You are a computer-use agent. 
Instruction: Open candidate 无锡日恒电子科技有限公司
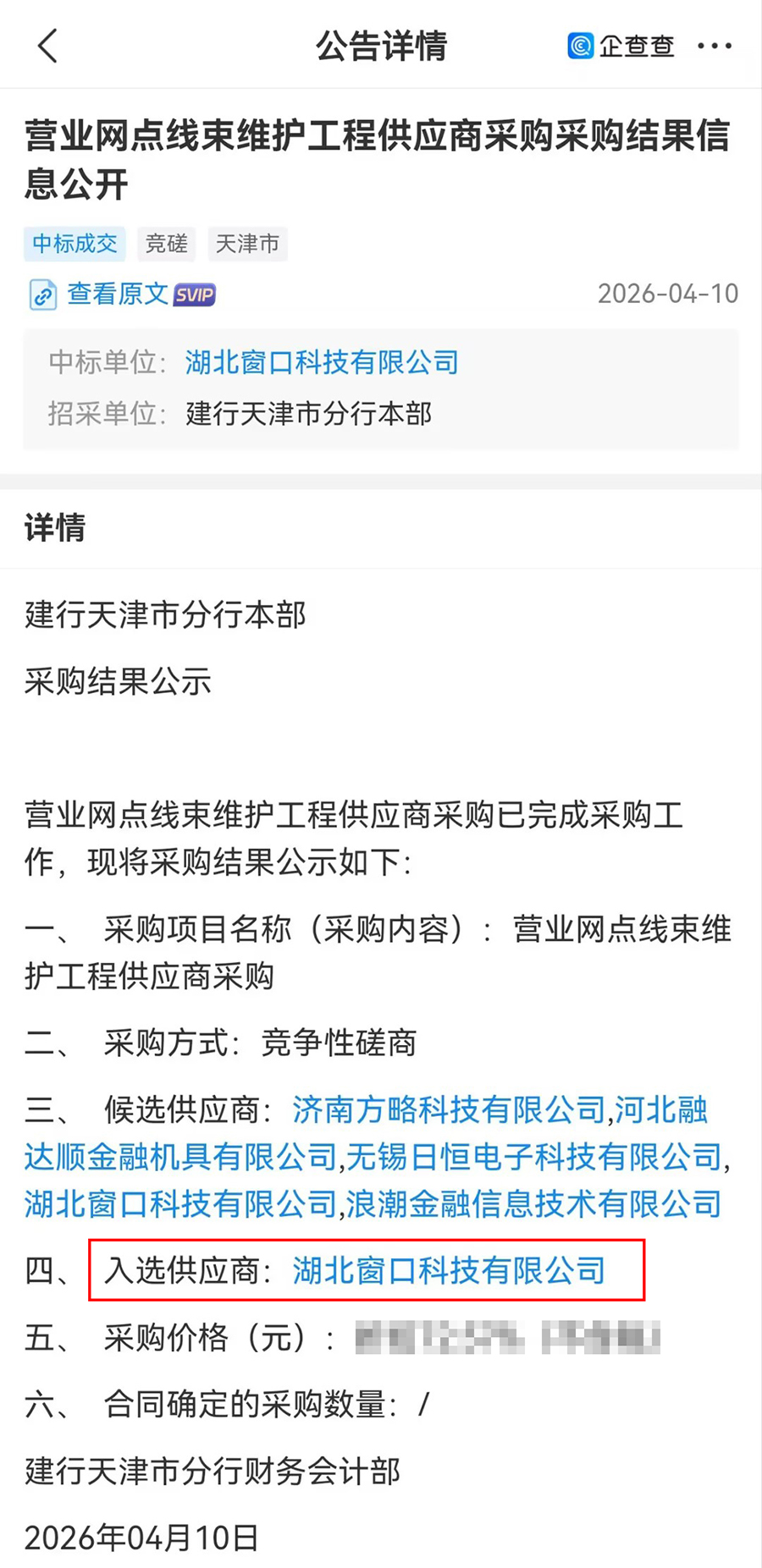(534, 1157)
